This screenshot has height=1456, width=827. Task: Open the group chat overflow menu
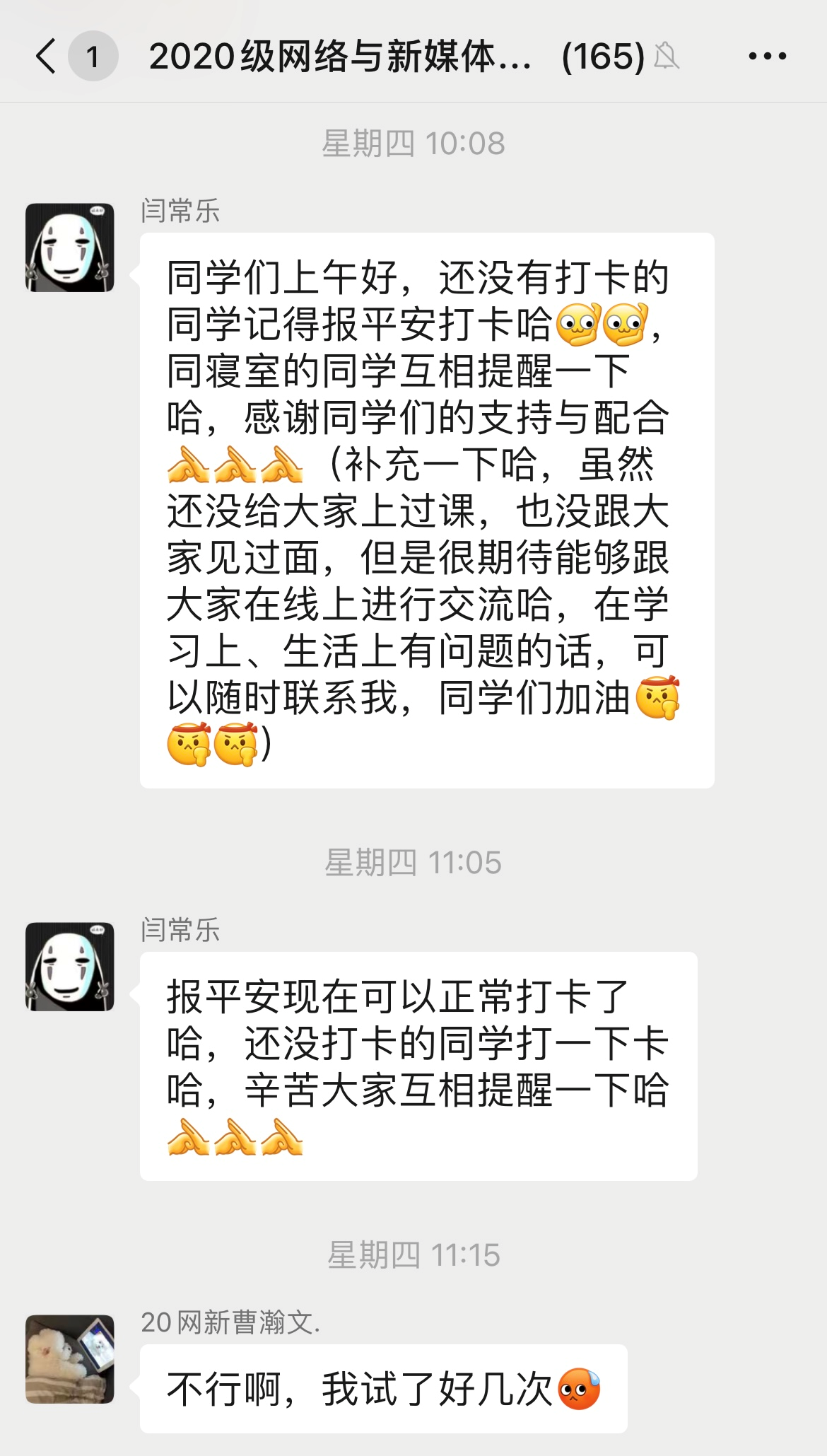pyautogui.click(x=767, y=57)
